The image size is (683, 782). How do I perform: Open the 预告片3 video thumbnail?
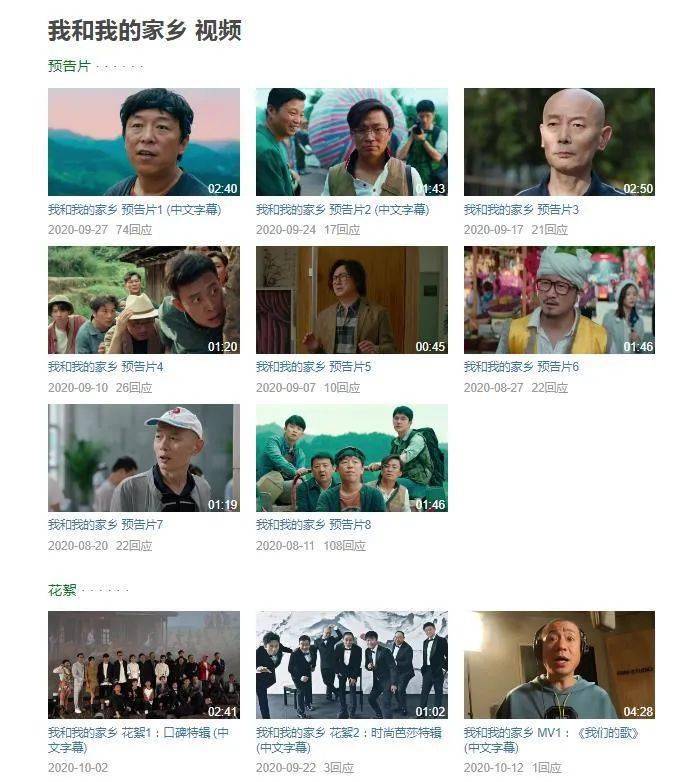coord(559,142)
